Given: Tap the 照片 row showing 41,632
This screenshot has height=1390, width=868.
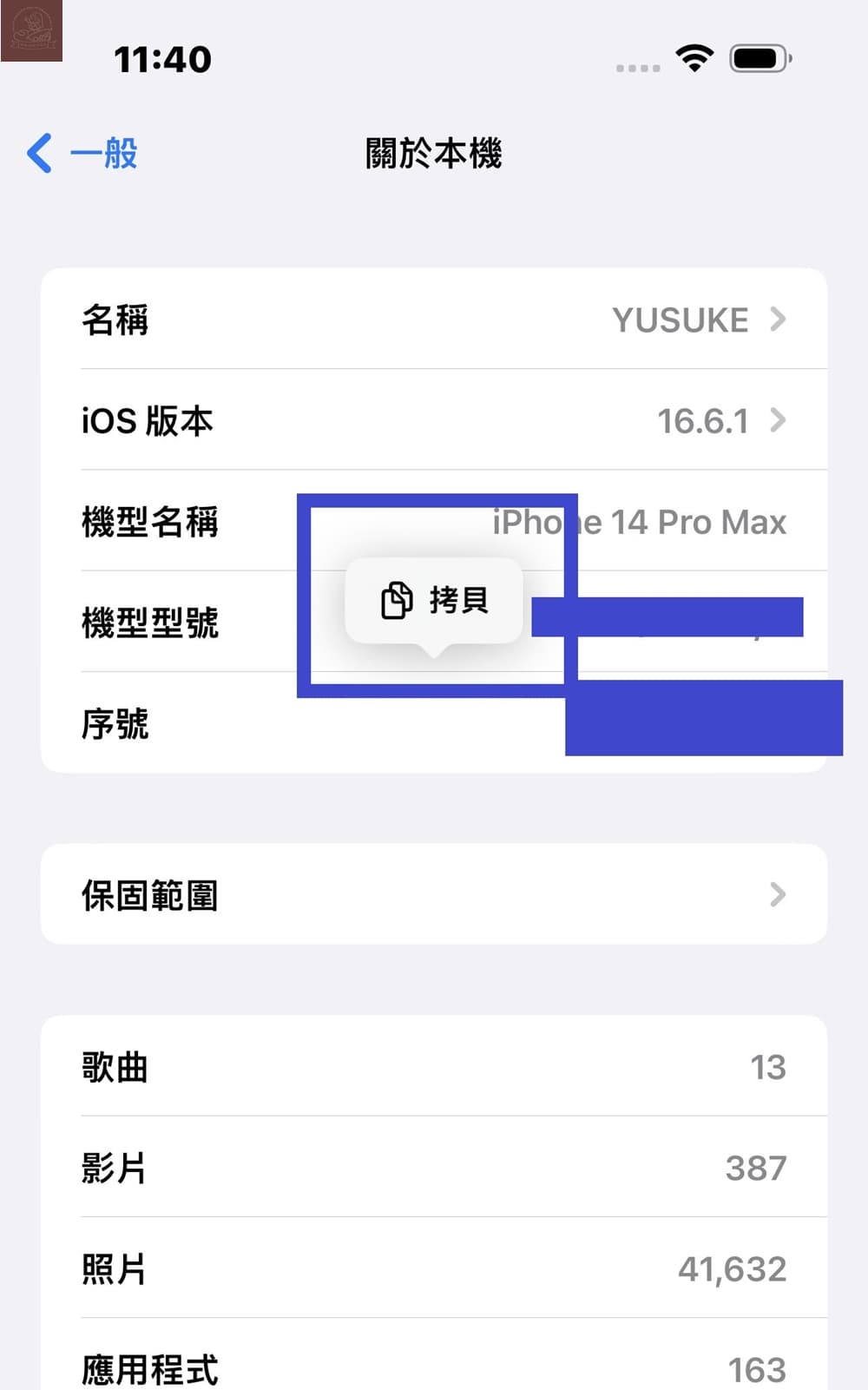Looking at the screenshot, I should (x=434, y=1269).
